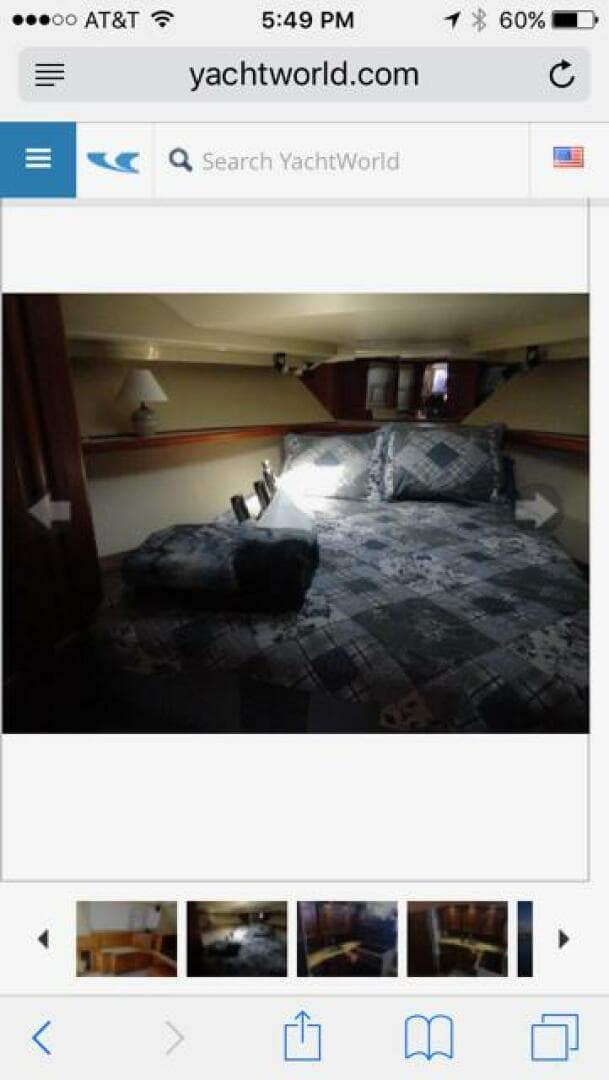Reload the yachtworld.com page
This screenshot has height=1080, width=609.
tap(562, 75)
